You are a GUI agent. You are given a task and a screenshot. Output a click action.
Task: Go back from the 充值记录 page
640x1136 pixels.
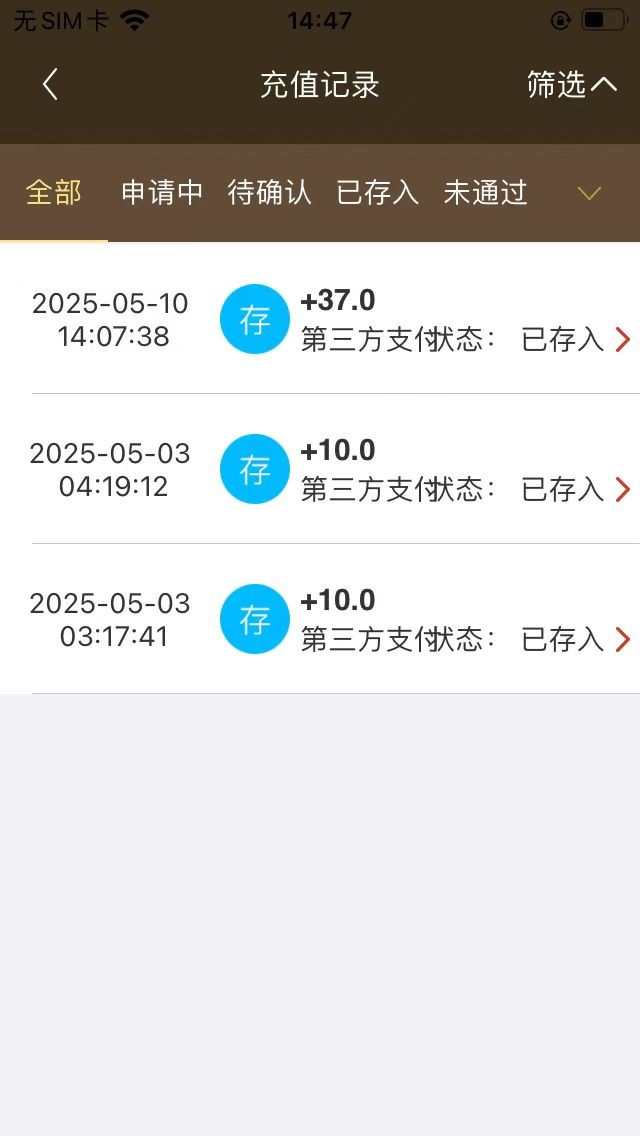tap(50, 85)
